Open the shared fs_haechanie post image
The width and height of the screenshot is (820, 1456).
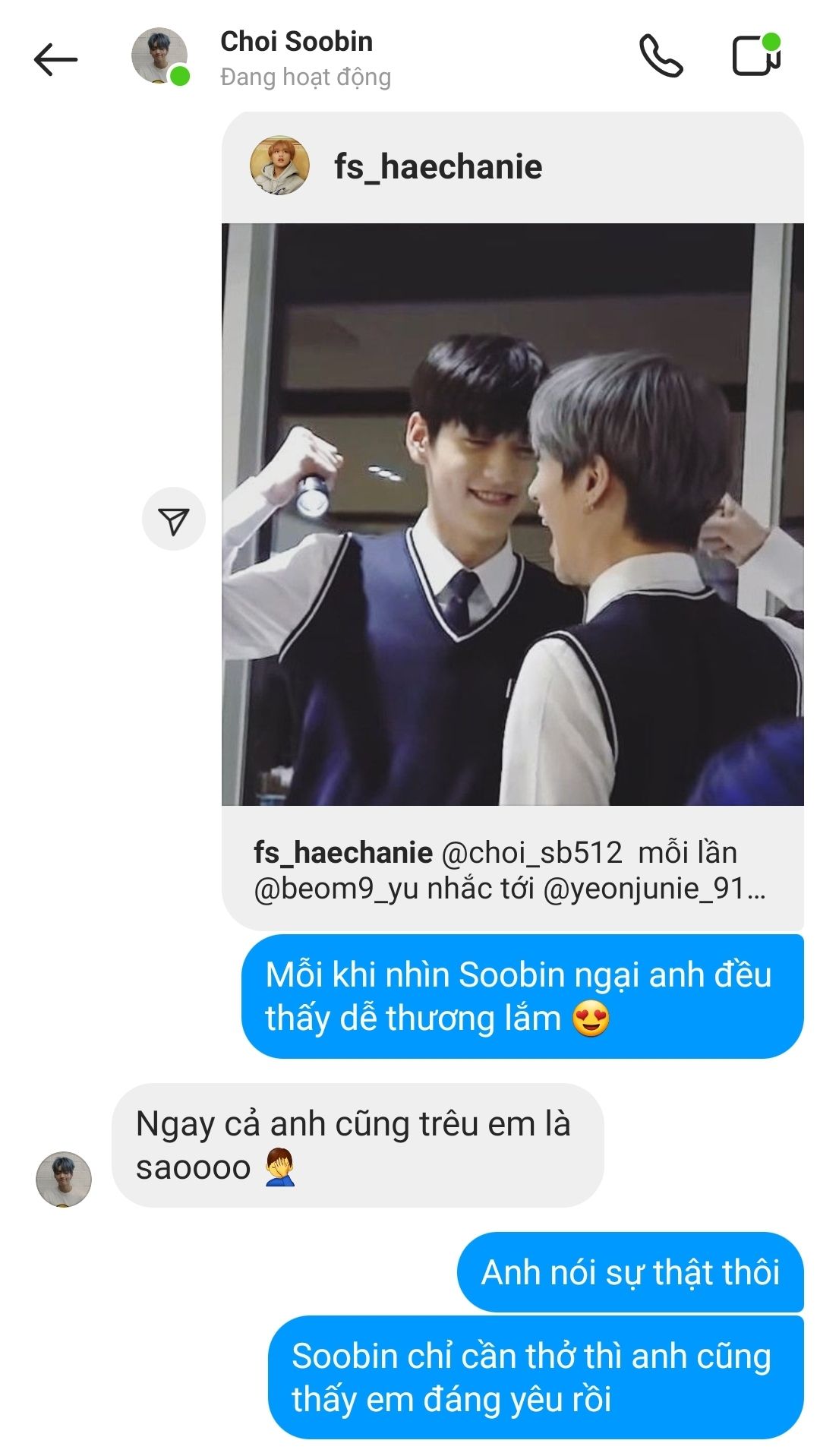(x=512, y=514)
